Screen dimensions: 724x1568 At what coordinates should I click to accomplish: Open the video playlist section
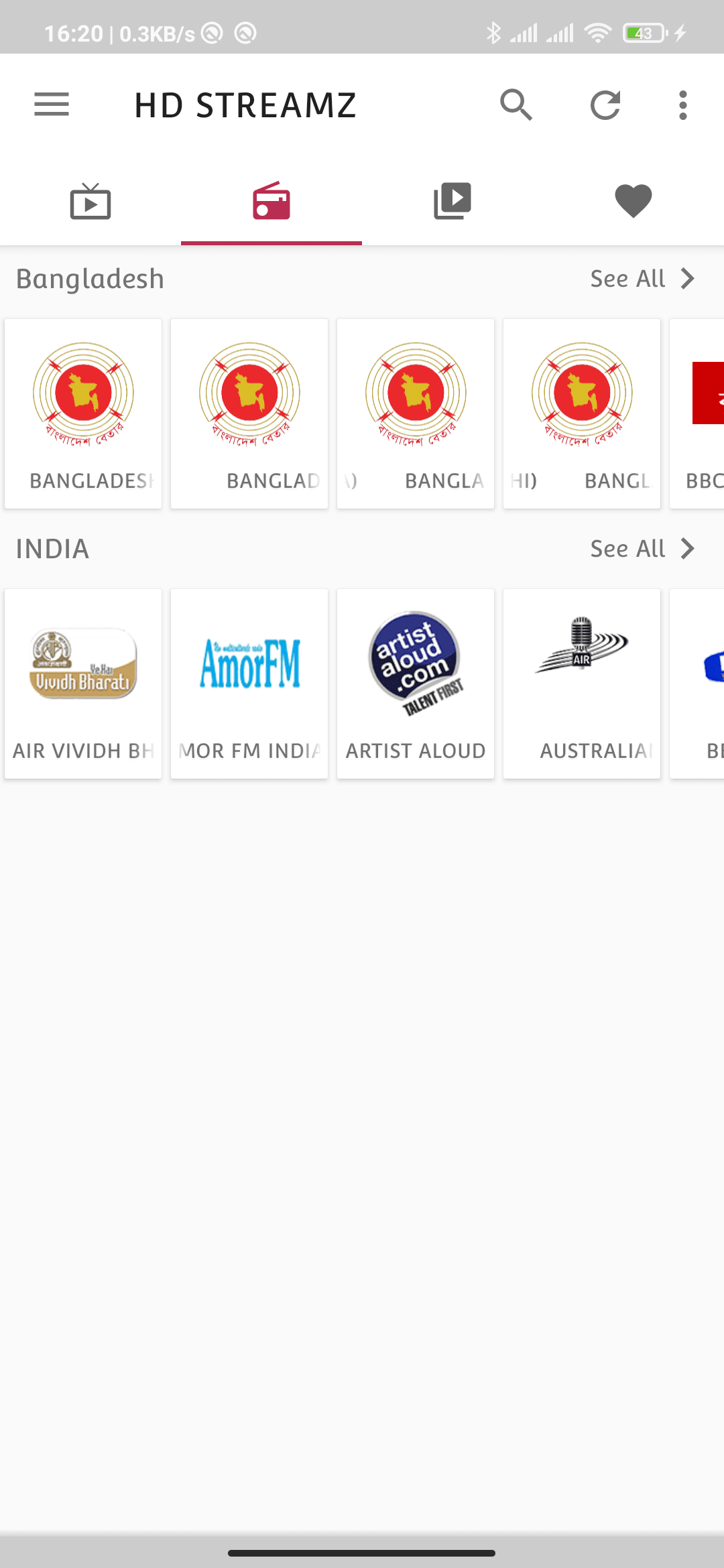click(x=452, y=201)
